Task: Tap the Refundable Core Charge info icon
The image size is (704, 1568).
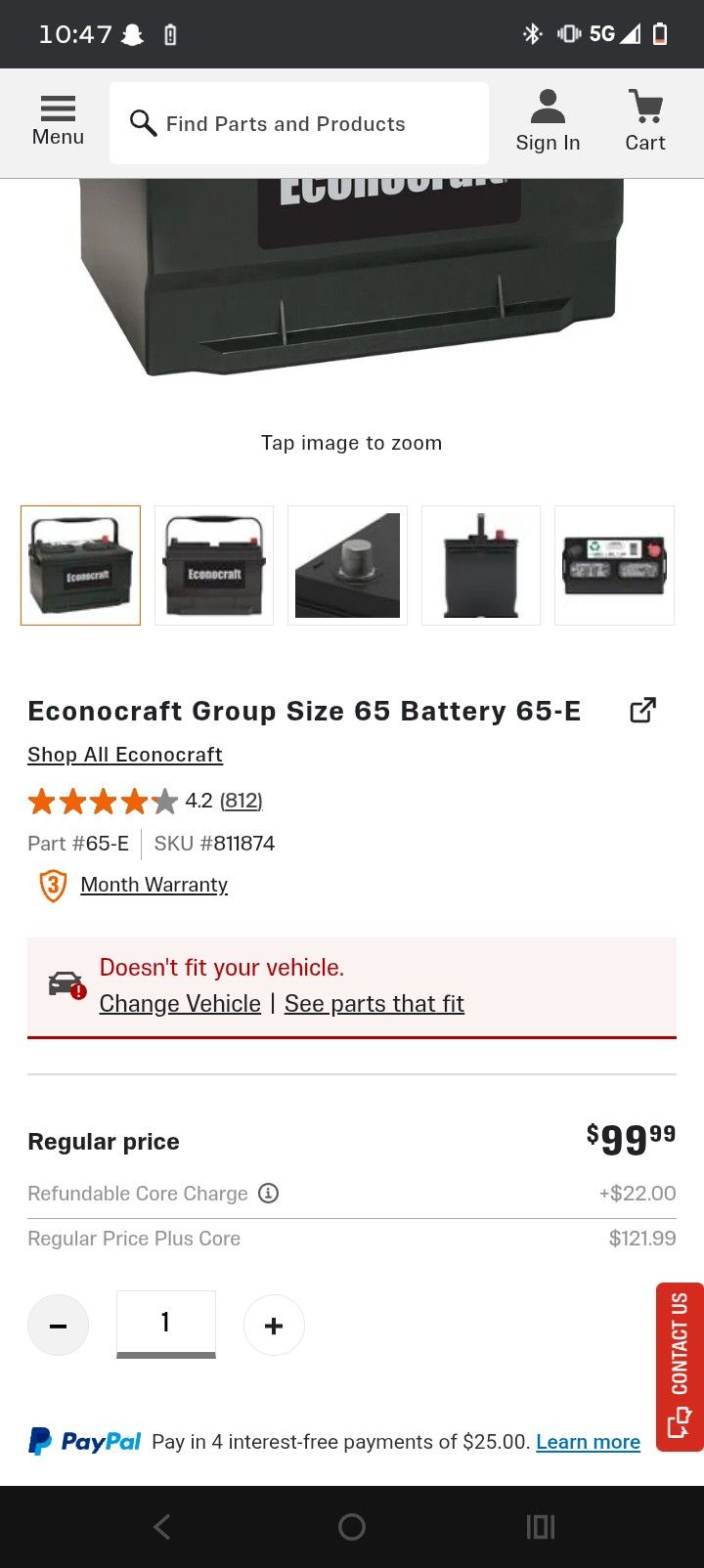Action: pyautogui.click(x=268, y=1193)
